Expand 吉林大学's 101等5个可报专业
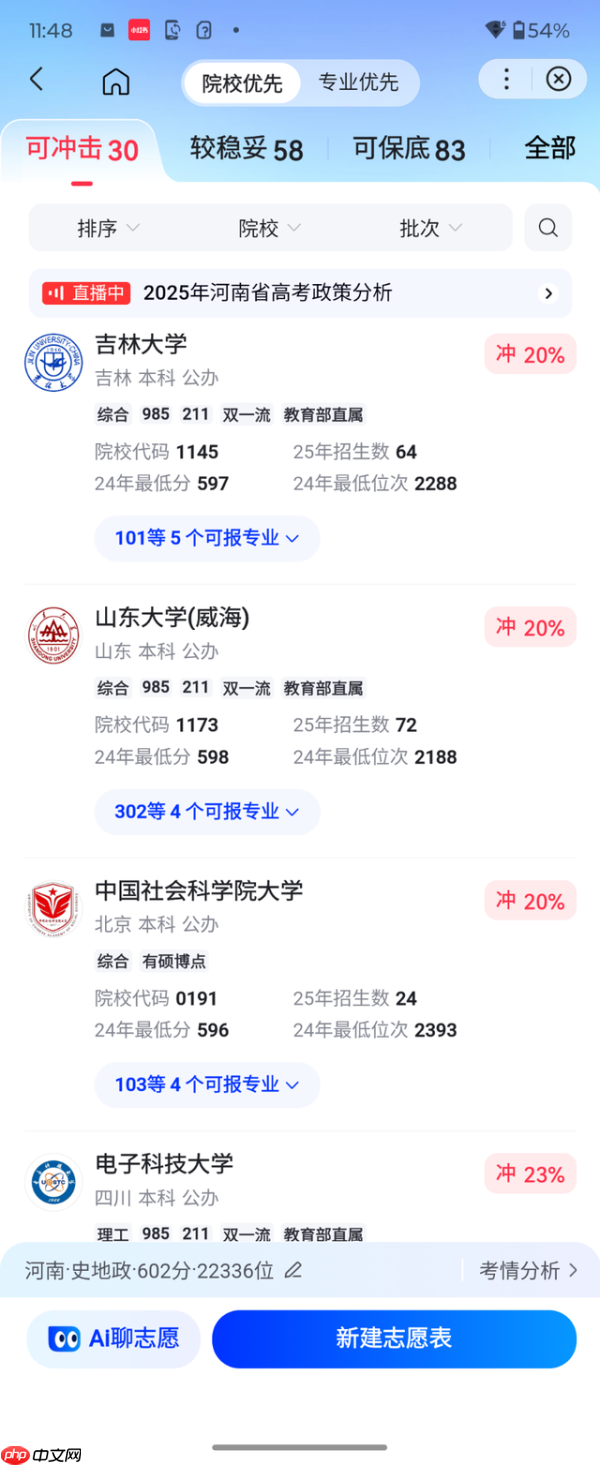Screen dimensions: 600x1465 click(x=207, y=538)
